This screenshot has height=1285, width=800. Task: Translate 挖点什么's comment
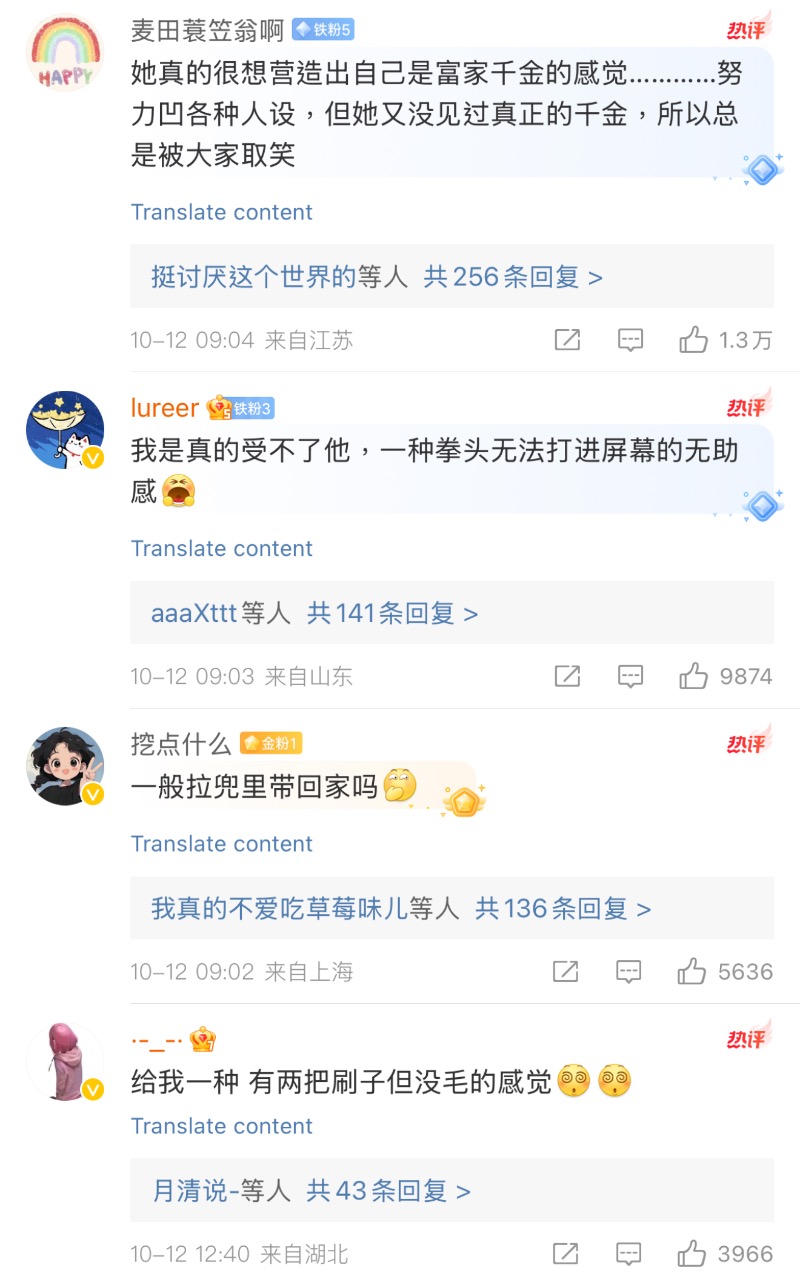[x=221, y=844]
